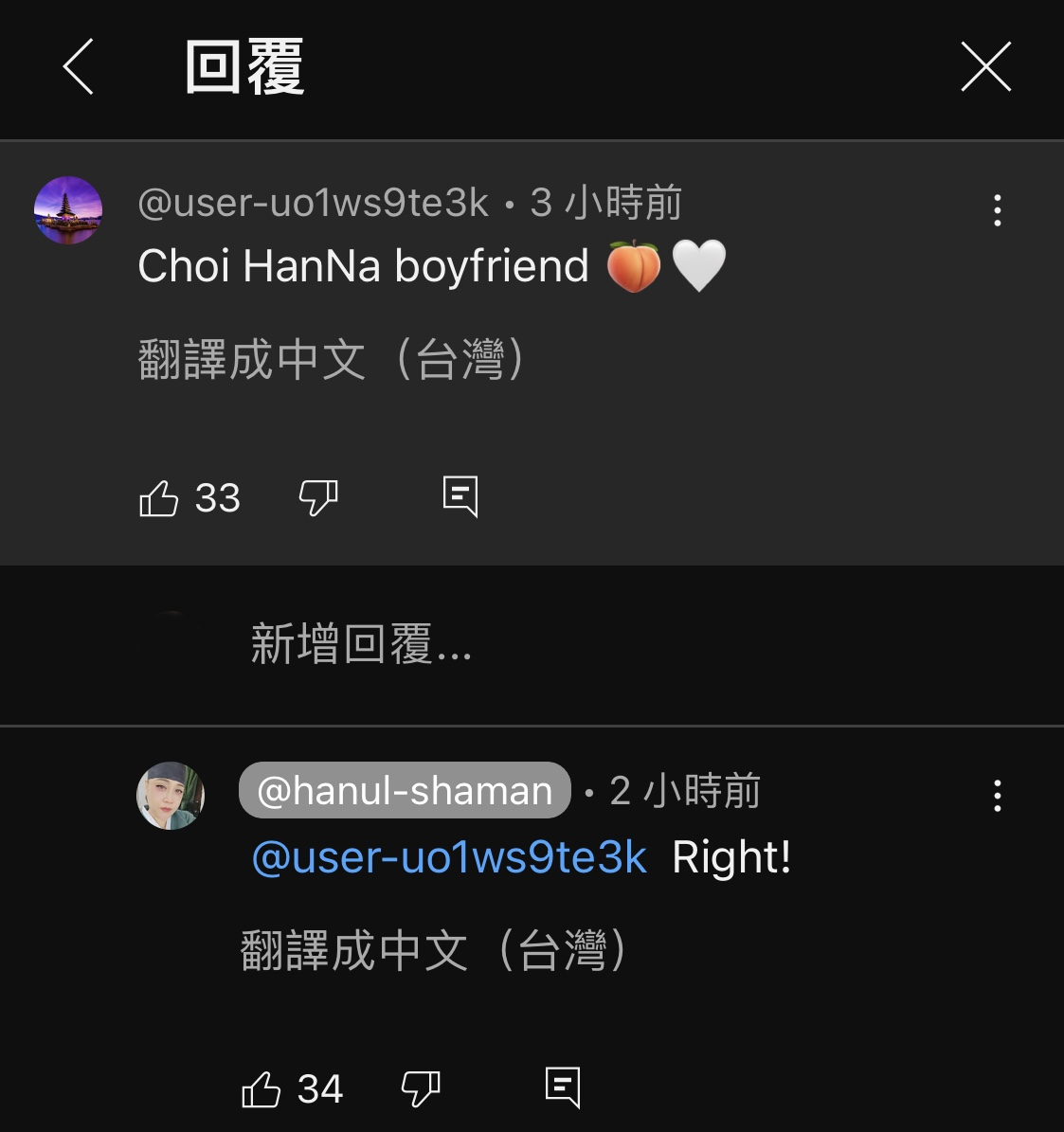Dislike the Choi HanNa boyfriend comment
This screenshot has height=1132, width=1064.
coord(318,498)
